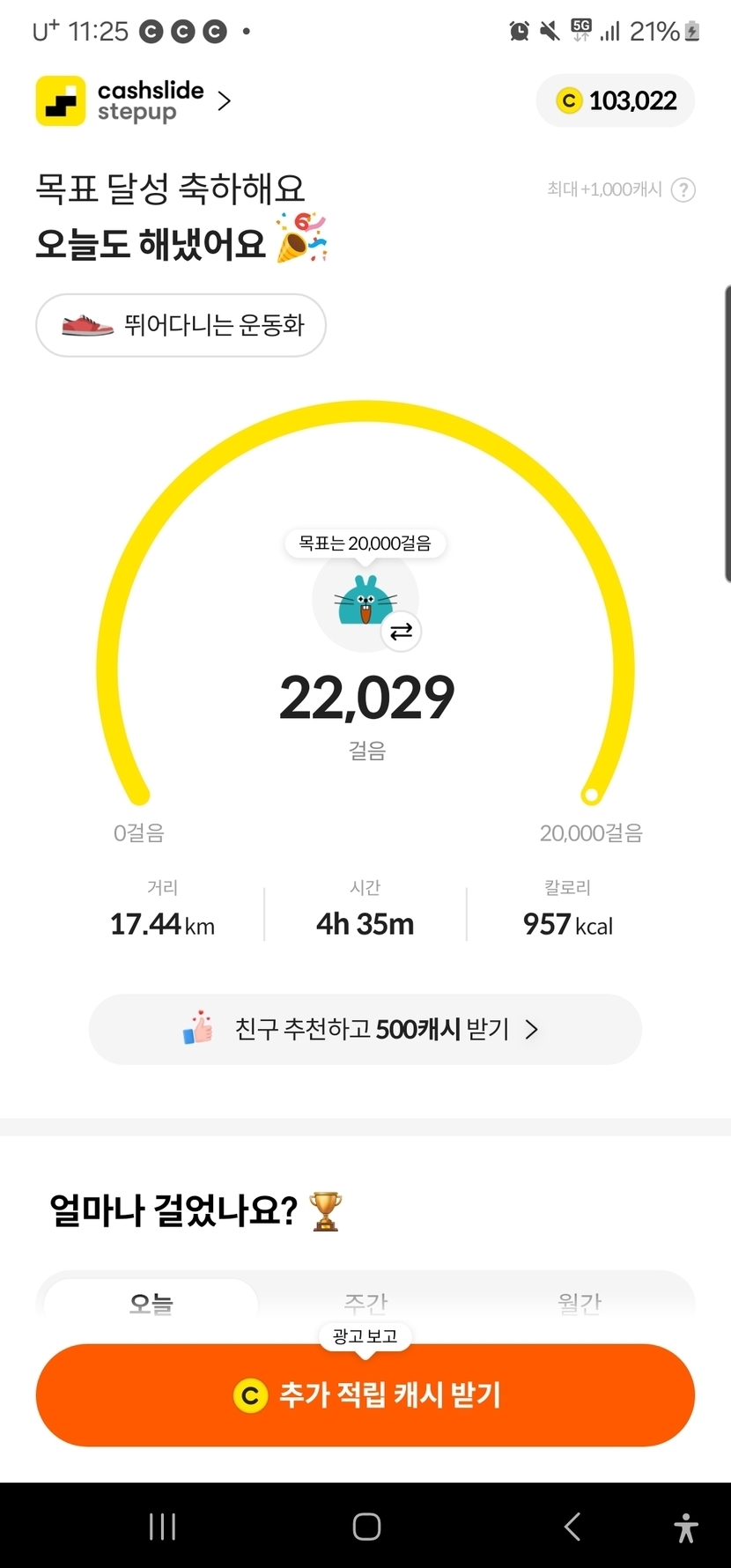Open the help question mark icon
731x1568 pixels.
pyautogui.click(x=683, y=189)
